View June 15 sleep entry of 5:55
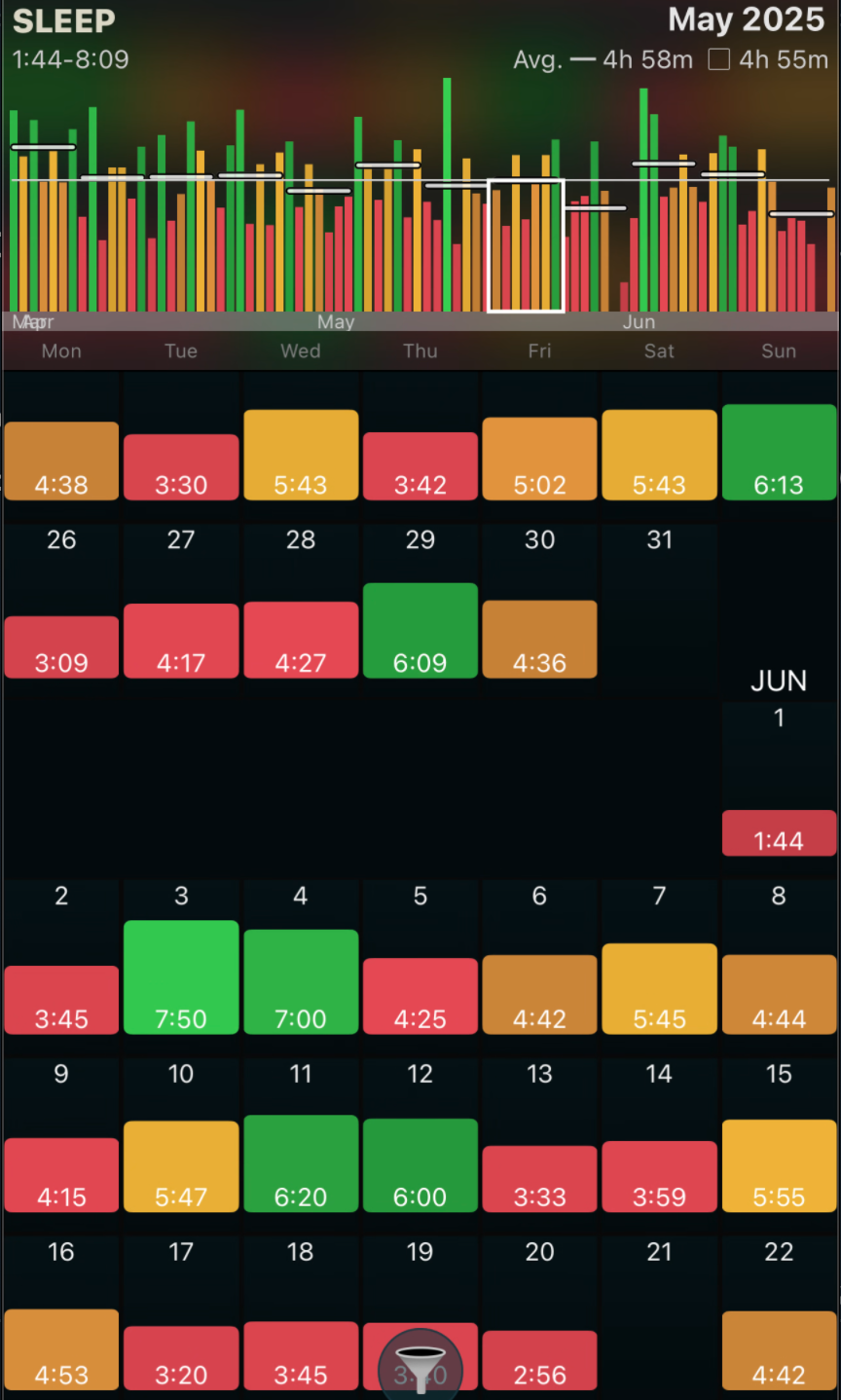 [779, 1166]
